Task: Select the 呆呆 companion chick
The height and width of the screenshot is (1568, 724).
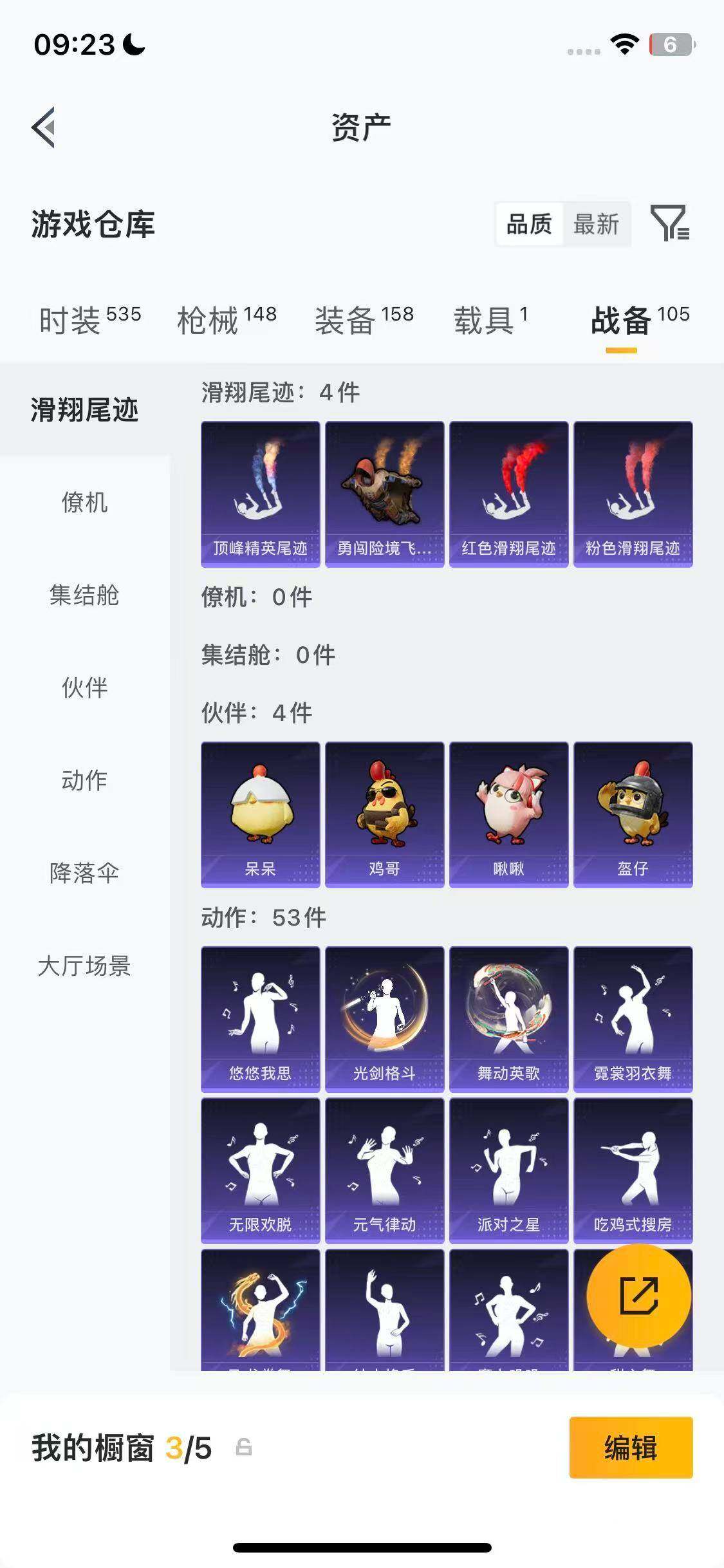Action: [260, 815]
